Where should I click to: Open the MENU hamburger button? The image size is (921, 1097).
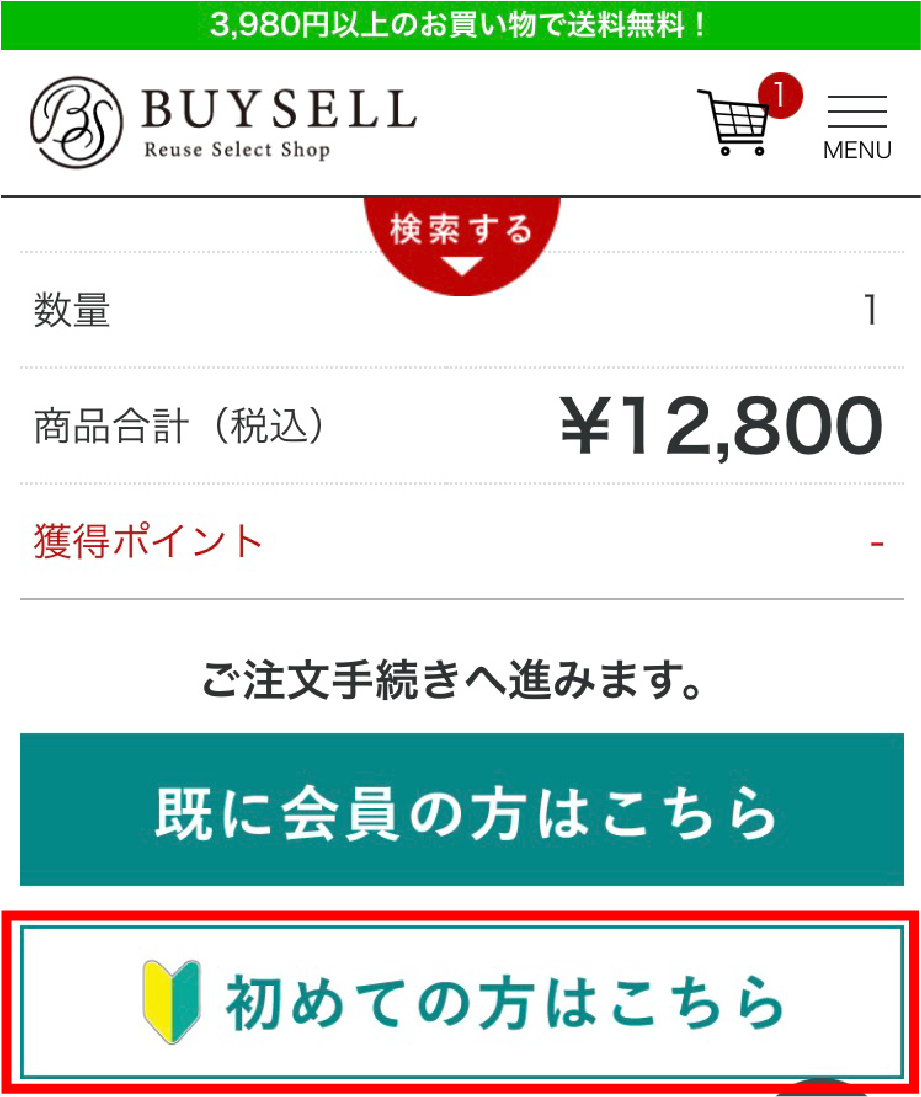click(x=857, y=125)
